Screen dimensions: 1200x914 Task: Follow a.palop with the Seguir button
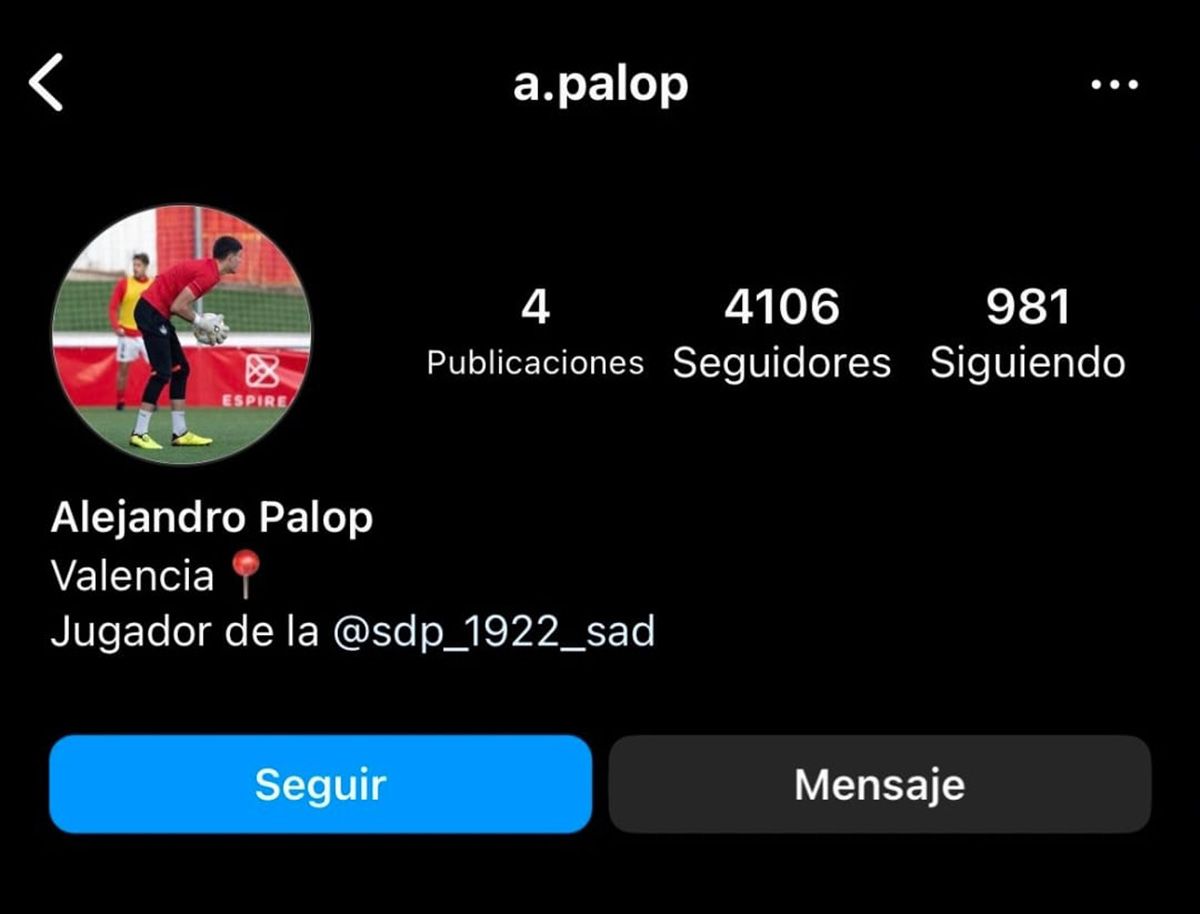point(320,785)
